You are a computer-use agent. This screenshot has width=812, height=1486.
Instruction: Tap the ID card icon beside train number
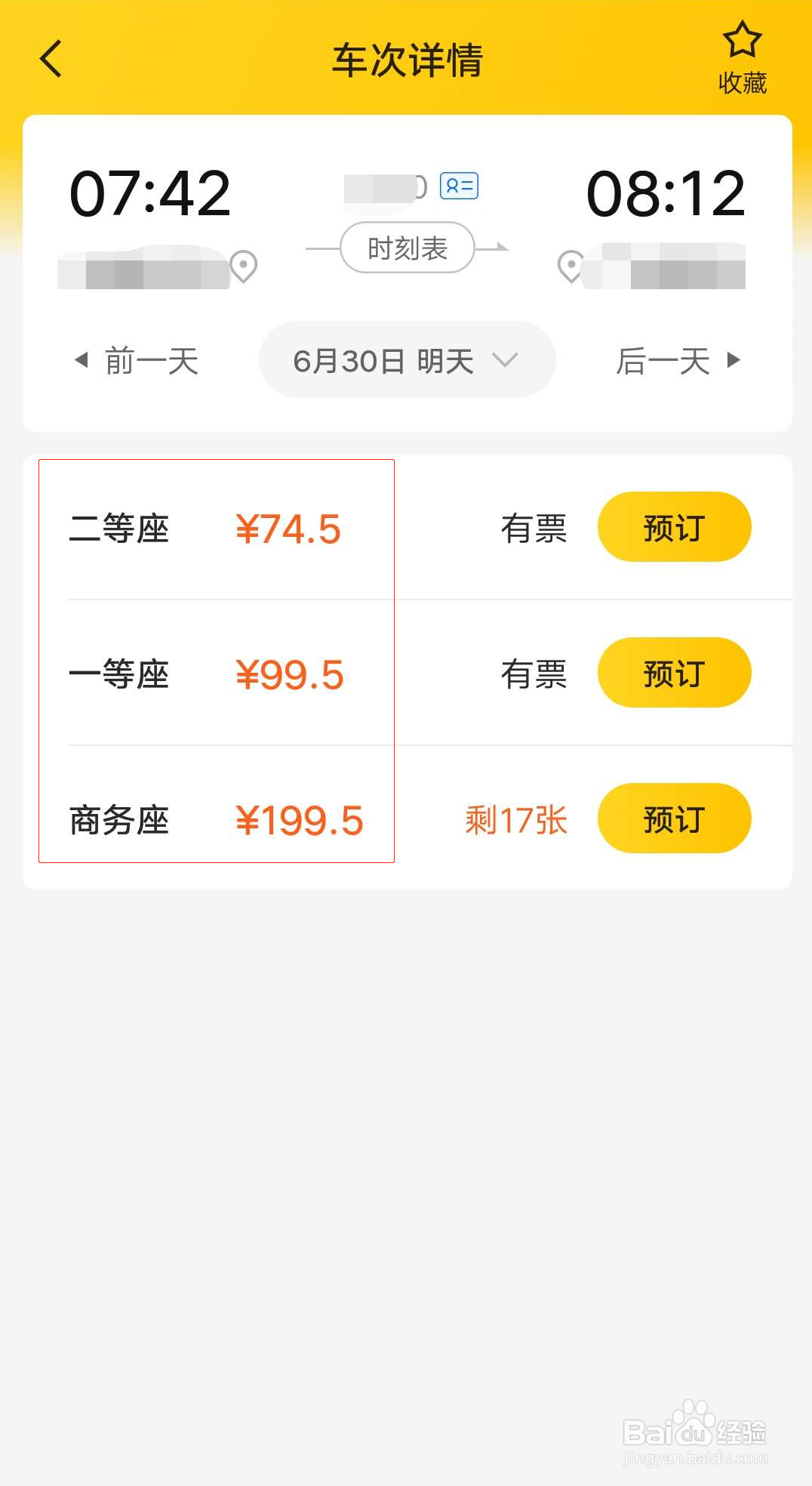[459, 186]
